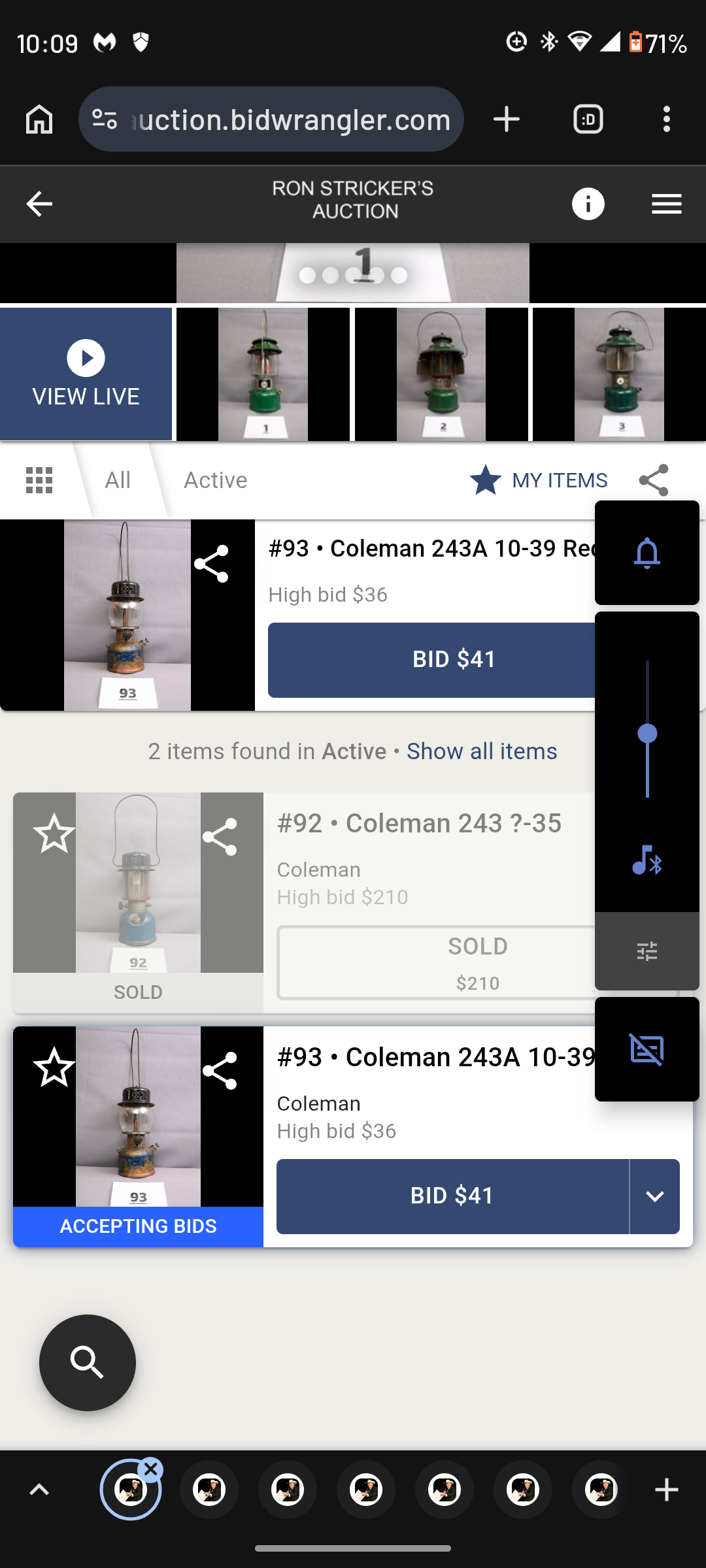Switch to the All tab
Viewport: 706px width, 1568px height.
click(118, 480)
